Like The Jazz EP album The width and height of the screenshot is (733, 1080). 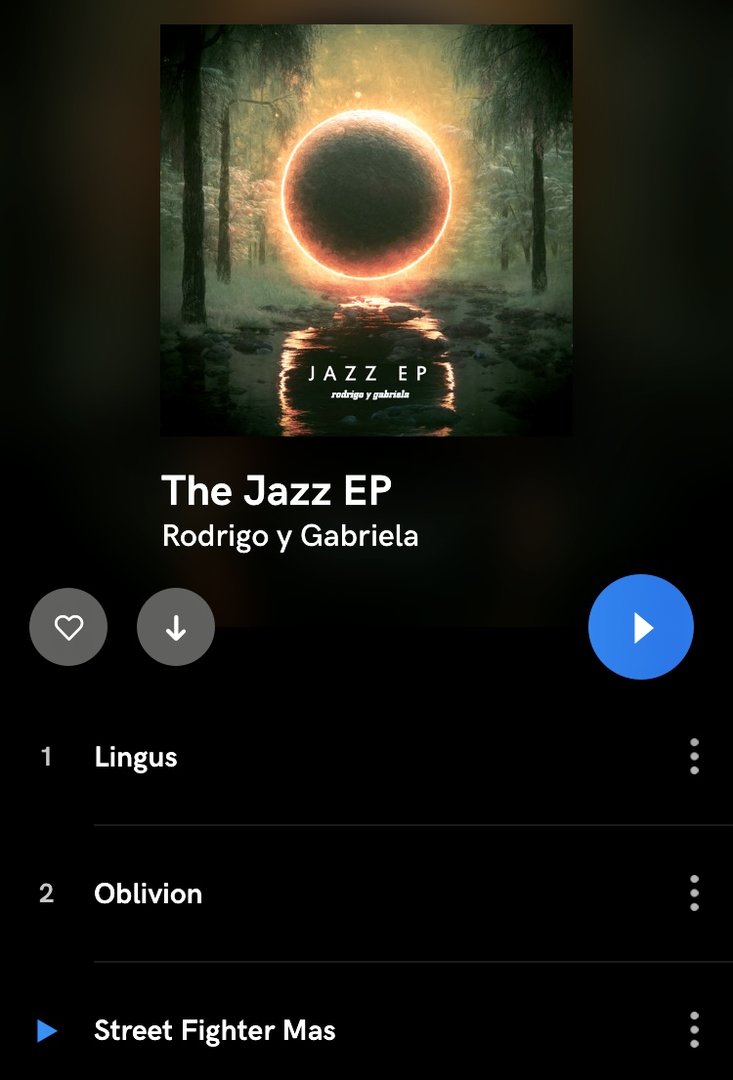coord(68,627)
